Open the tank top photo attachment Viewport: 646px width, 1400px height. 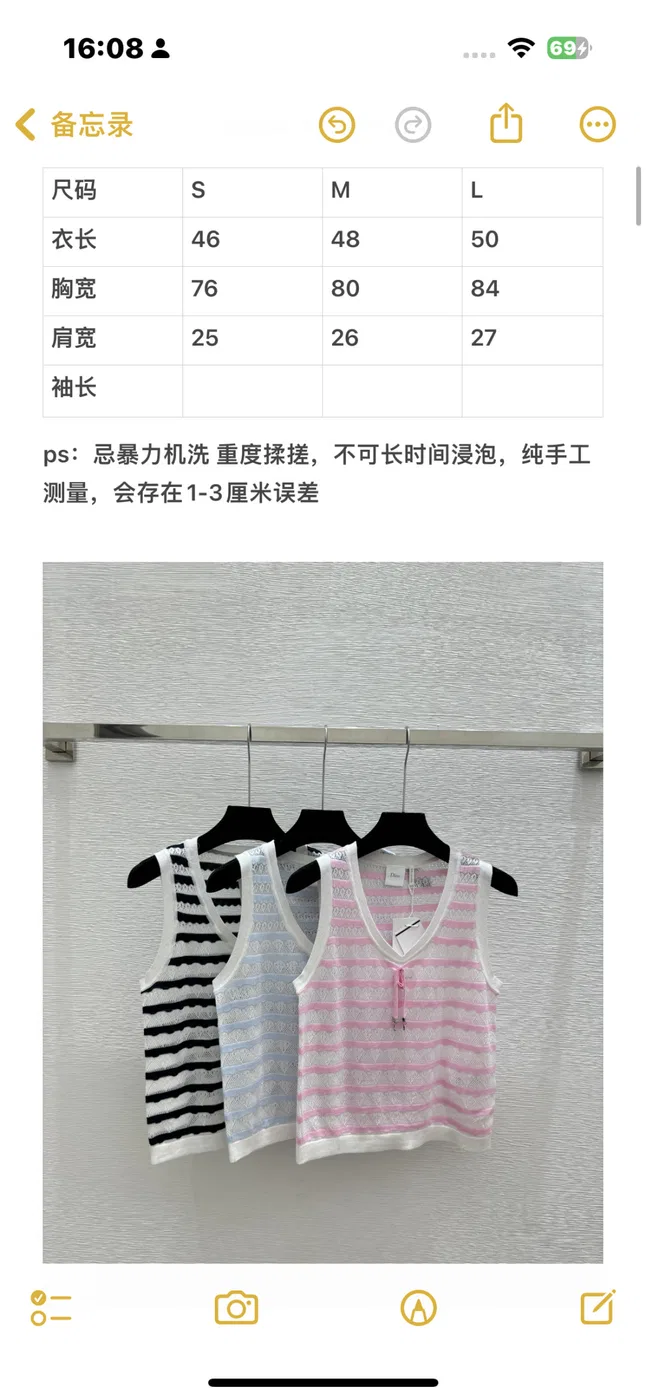click(323, 912)
